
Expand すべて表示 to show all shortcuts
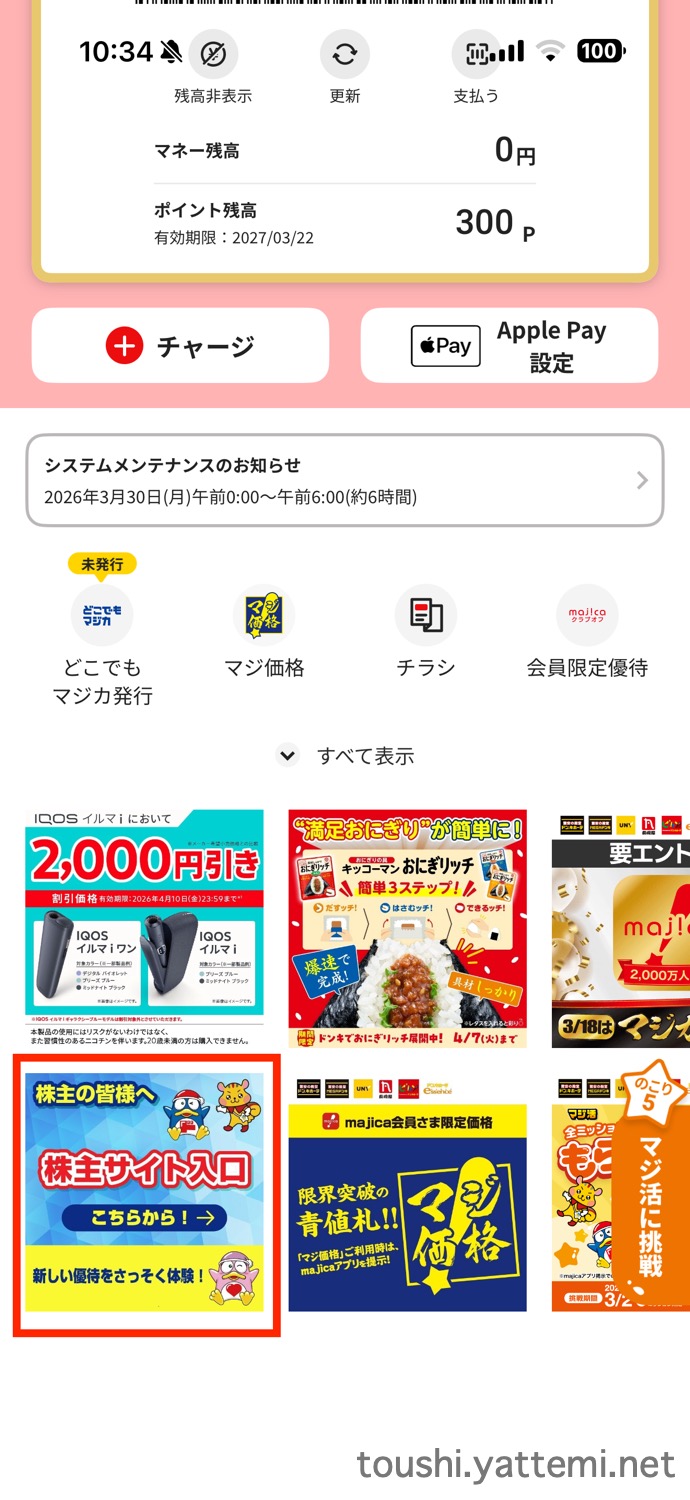click(345, 756)
